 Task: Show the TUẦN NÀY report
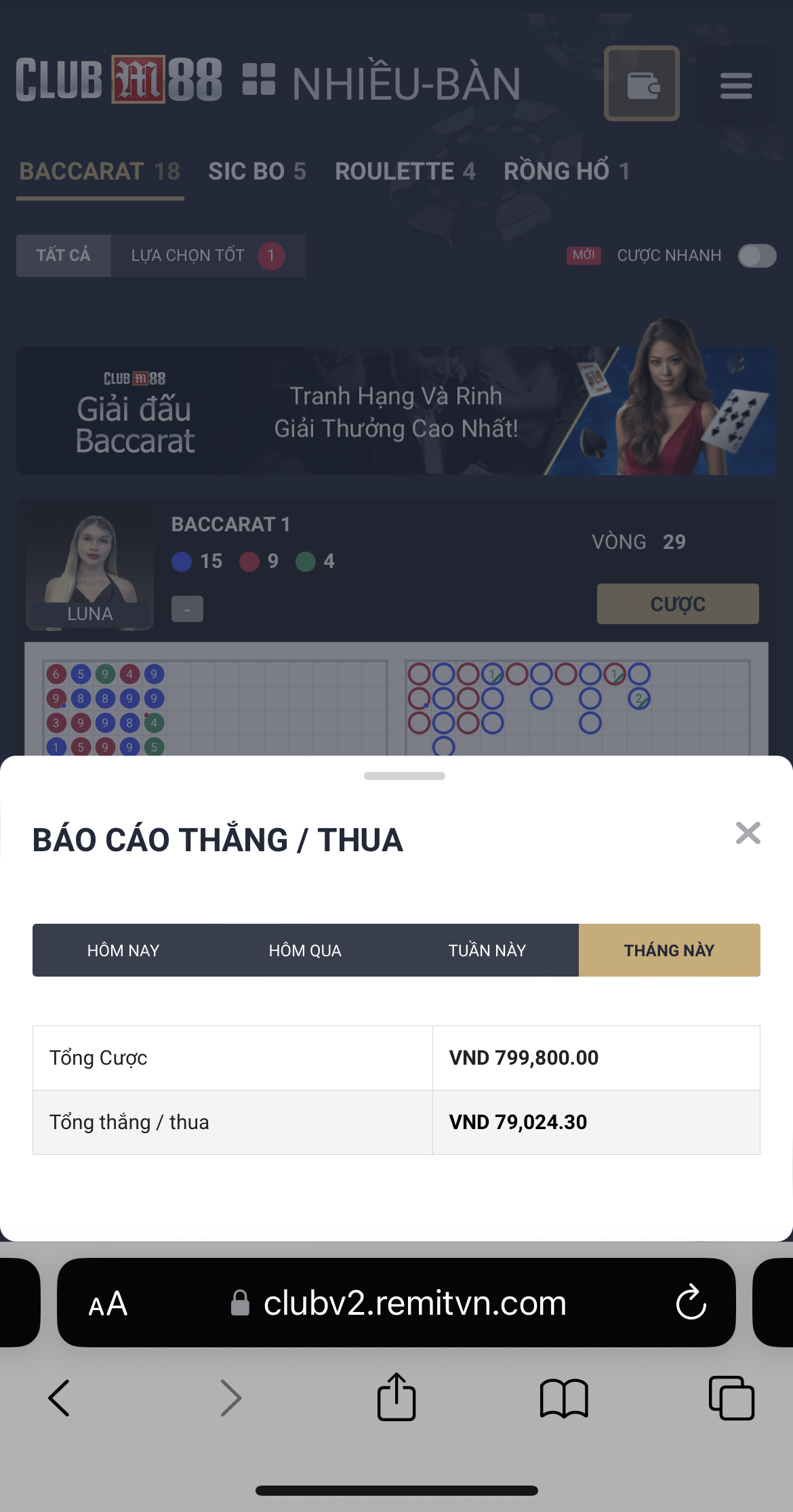(x=487, y=950)
